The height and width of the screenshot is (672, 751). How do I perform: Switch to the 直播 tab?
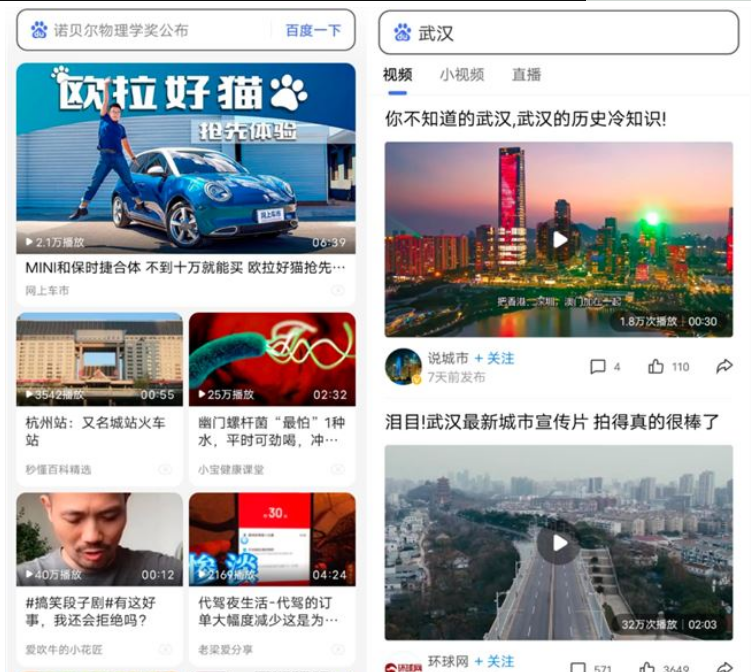pos(526,75)
